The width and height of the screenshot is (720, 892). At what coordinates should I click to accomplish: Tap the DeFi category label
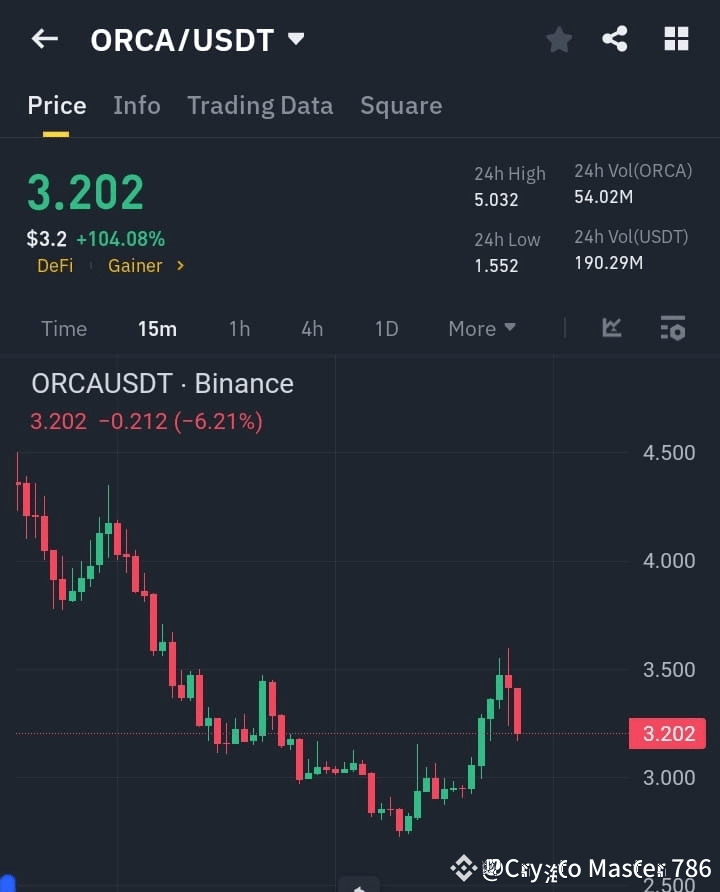tap(55, 266)
